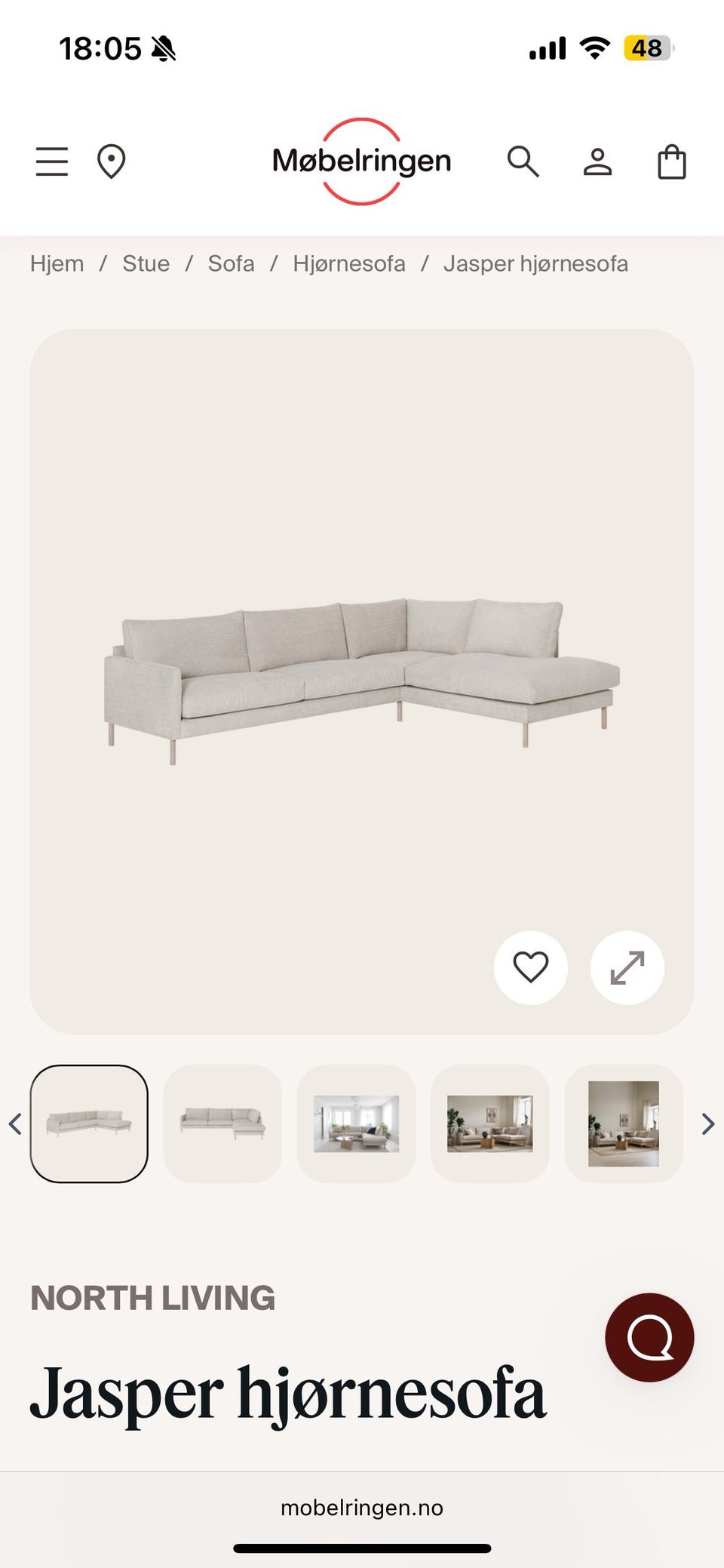Go to Hjørnesofa in the breadcrumb
The height and width of the screenshot is (1568, 724).
pyautogui.click(x=349, y=263)
